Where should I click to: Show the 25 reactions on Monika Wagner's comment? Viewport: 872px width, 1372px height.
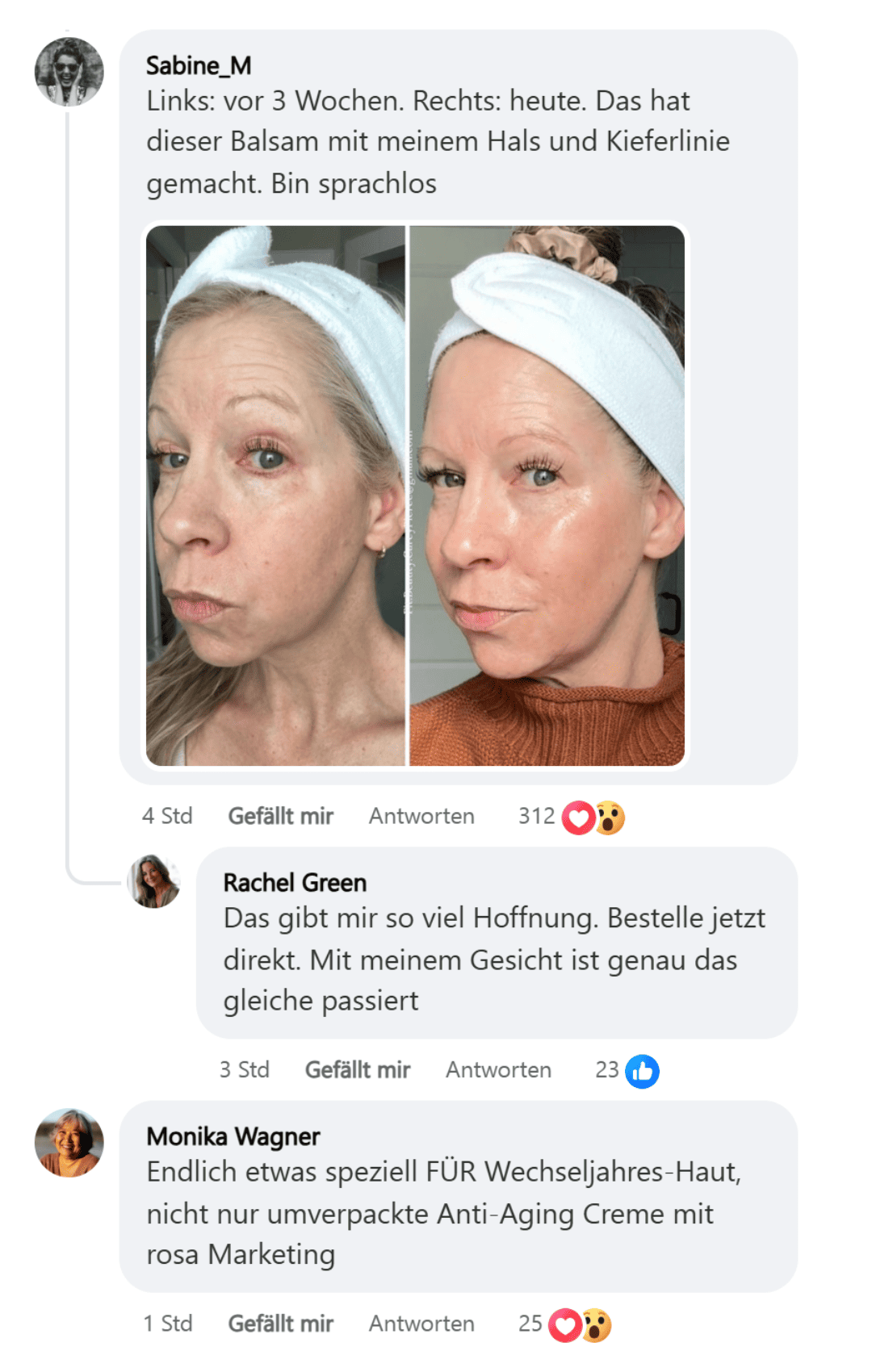[565, 1324]
